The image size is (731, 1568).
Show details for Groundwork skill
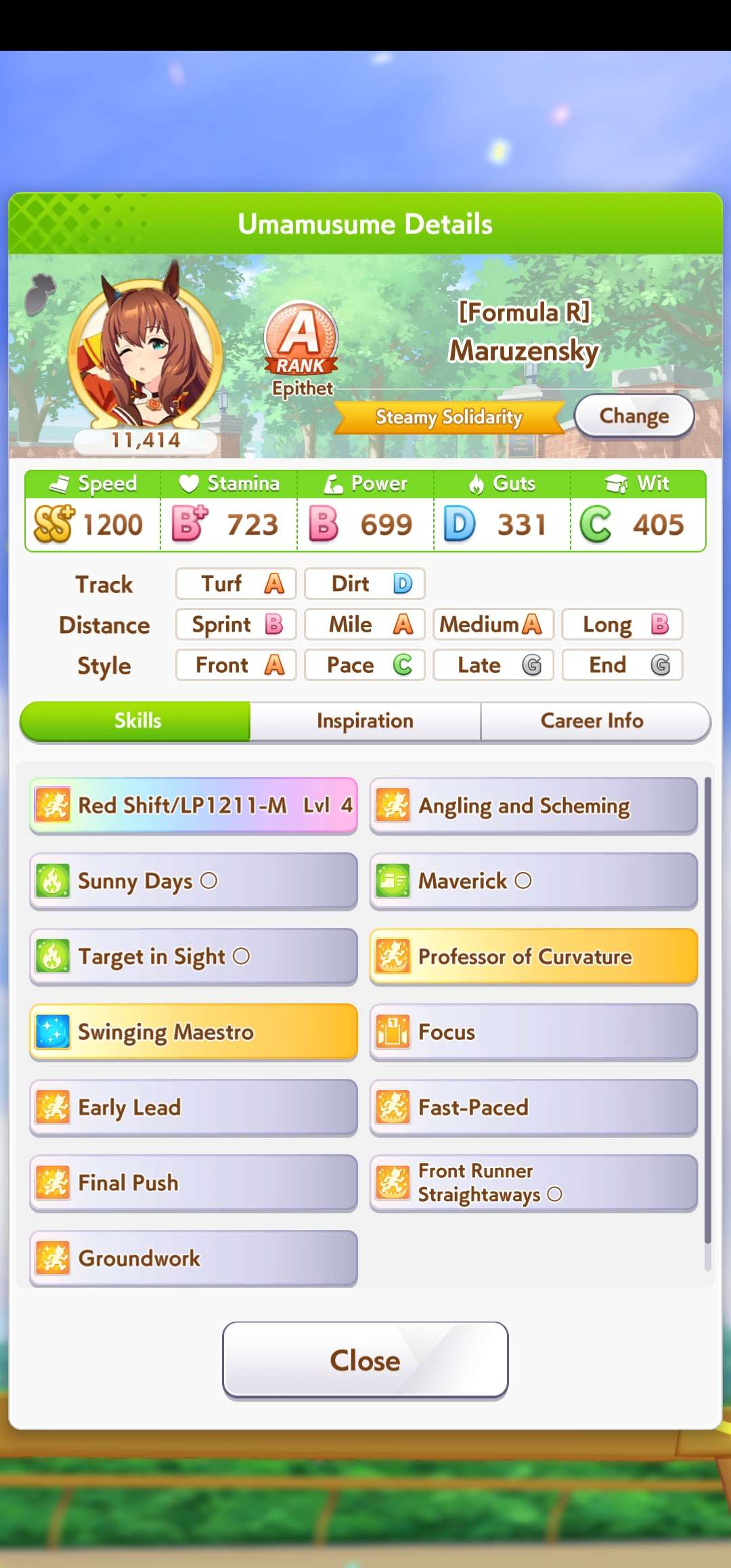pos(194,1259)
